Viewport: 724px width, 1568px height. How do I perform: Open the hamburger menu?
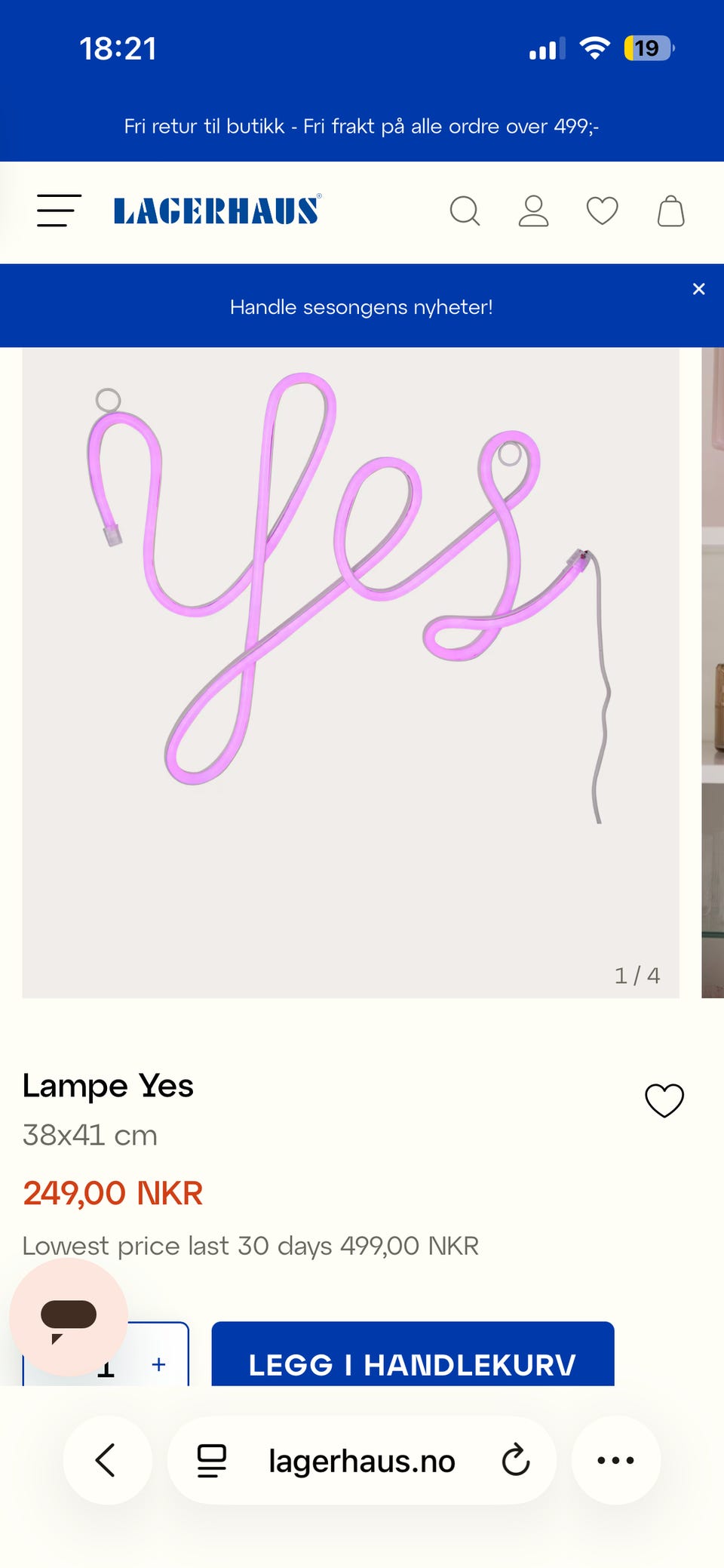(x=59, y=211)
